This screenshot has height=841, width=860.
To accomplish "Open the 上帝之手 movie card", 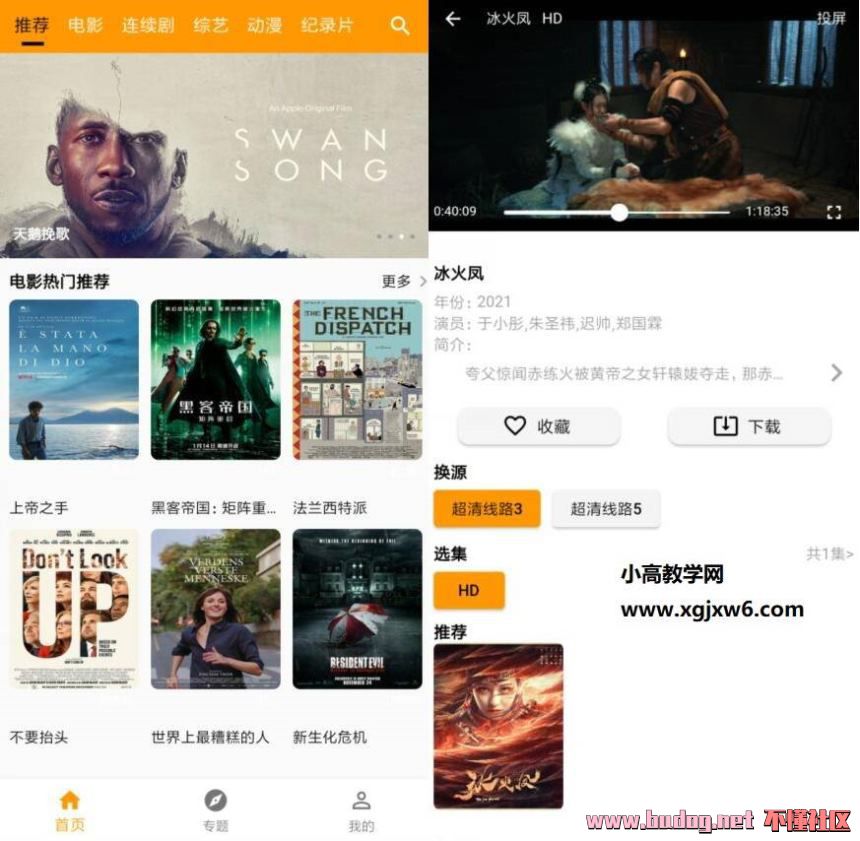I will point(74,380).
